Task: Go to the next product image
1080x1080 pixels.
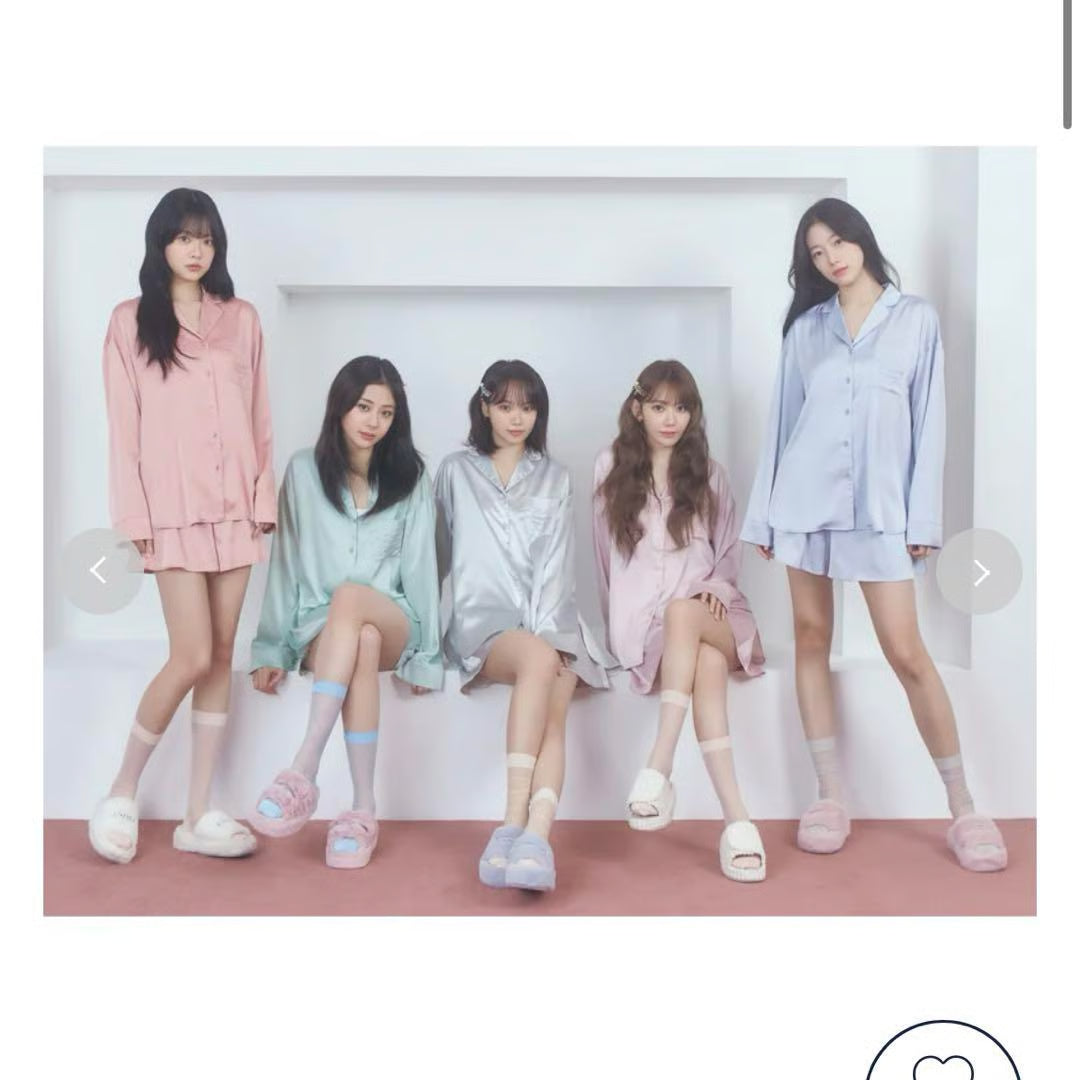Action: [x=980, y=572]
